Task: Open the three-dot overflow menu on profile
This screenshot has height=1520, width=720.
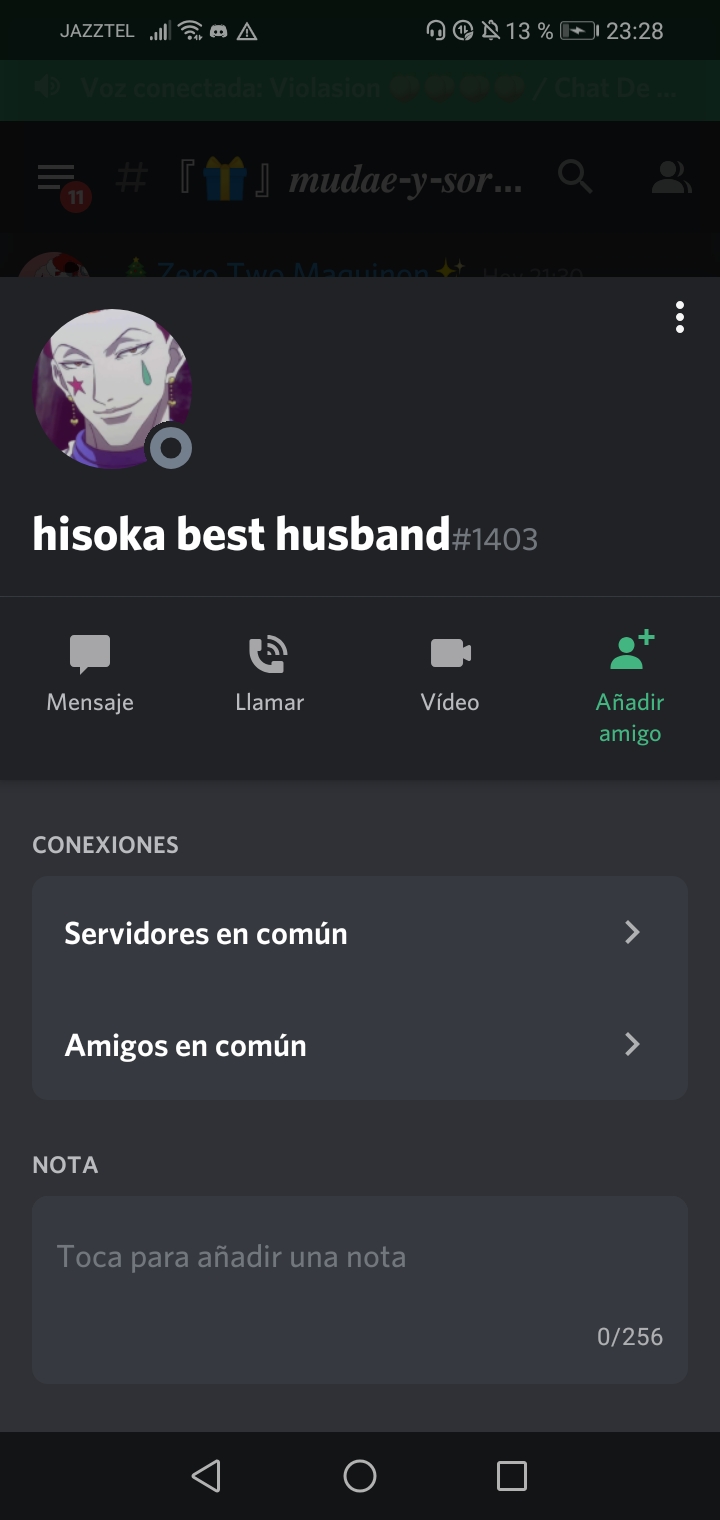Action: click(680, 317)
